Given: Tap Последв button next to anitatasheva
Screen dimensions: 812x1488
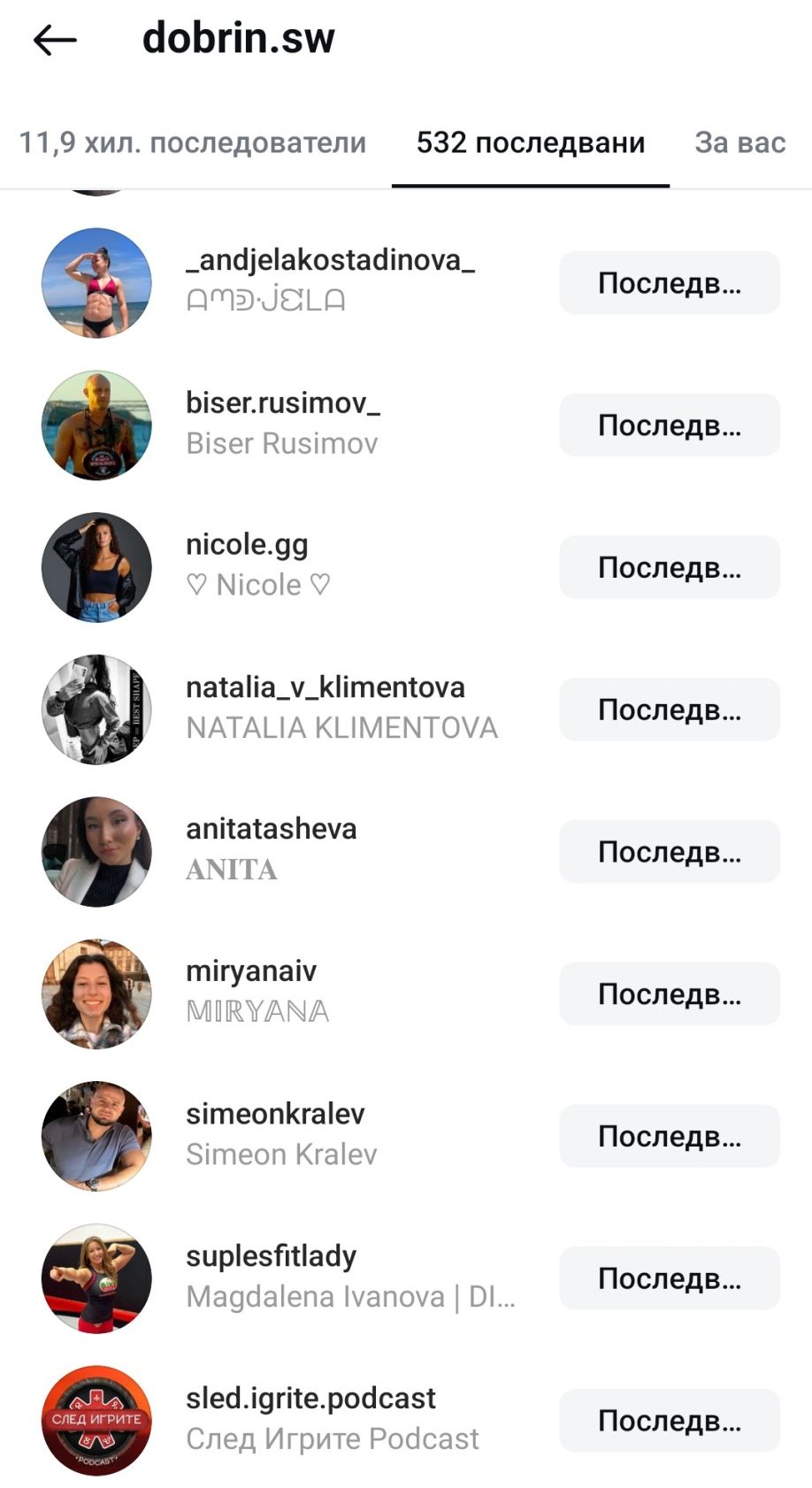Looking at the screenshot, I should (669, 852).
